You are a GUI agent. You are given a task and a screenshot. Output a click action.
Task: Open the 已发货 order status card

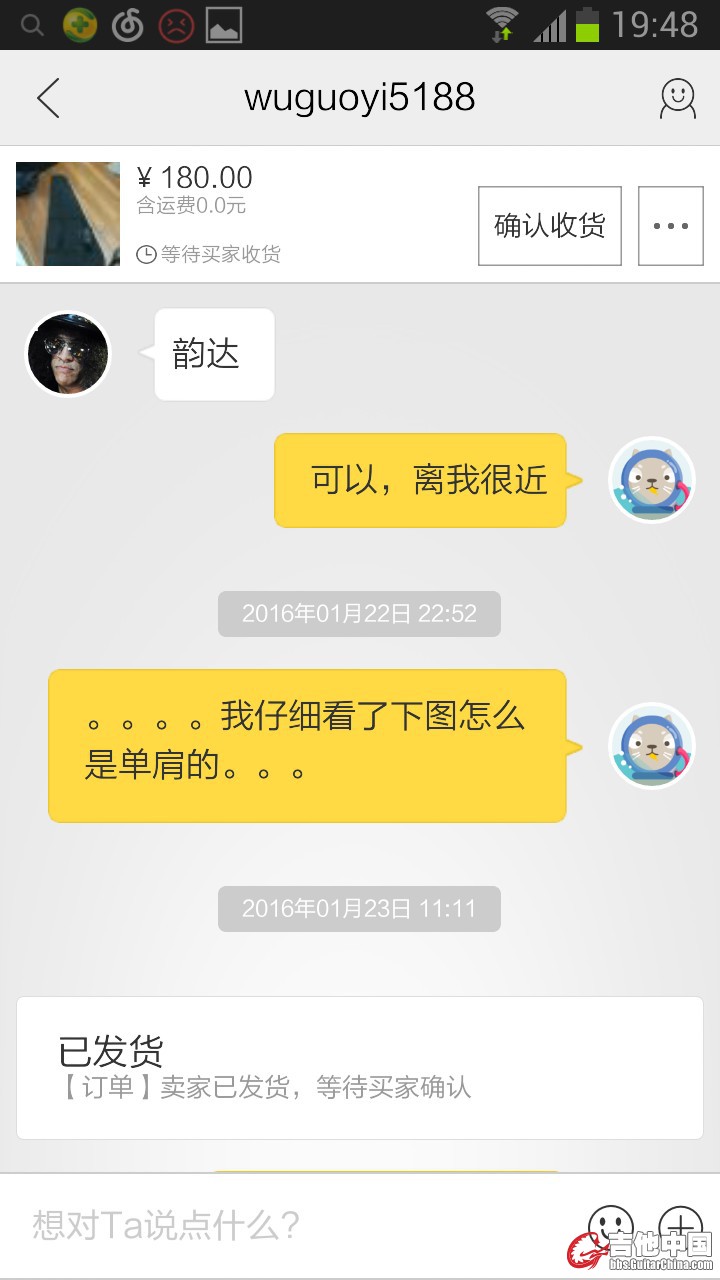360,1068
